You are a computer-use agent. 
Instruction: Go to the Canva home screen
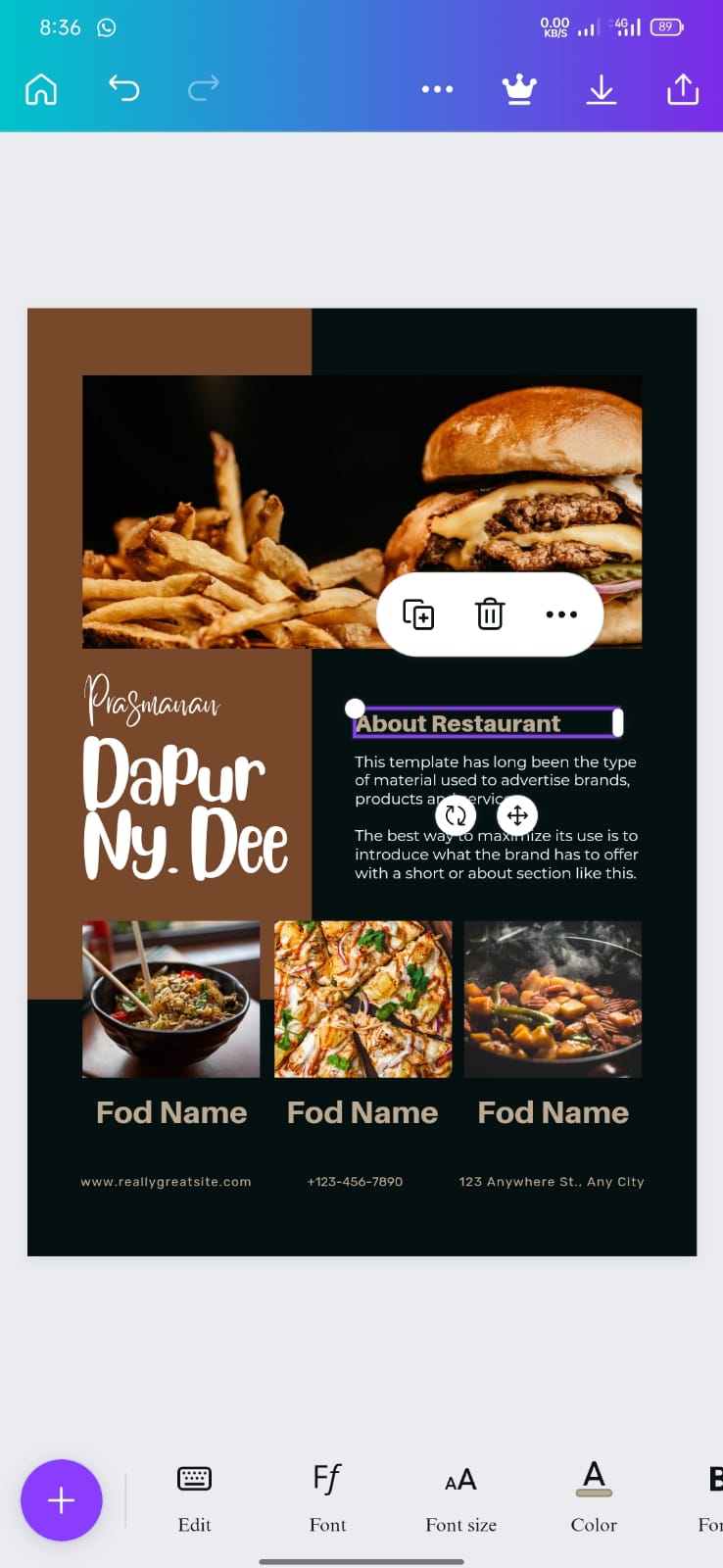click(x=41, y=89)
